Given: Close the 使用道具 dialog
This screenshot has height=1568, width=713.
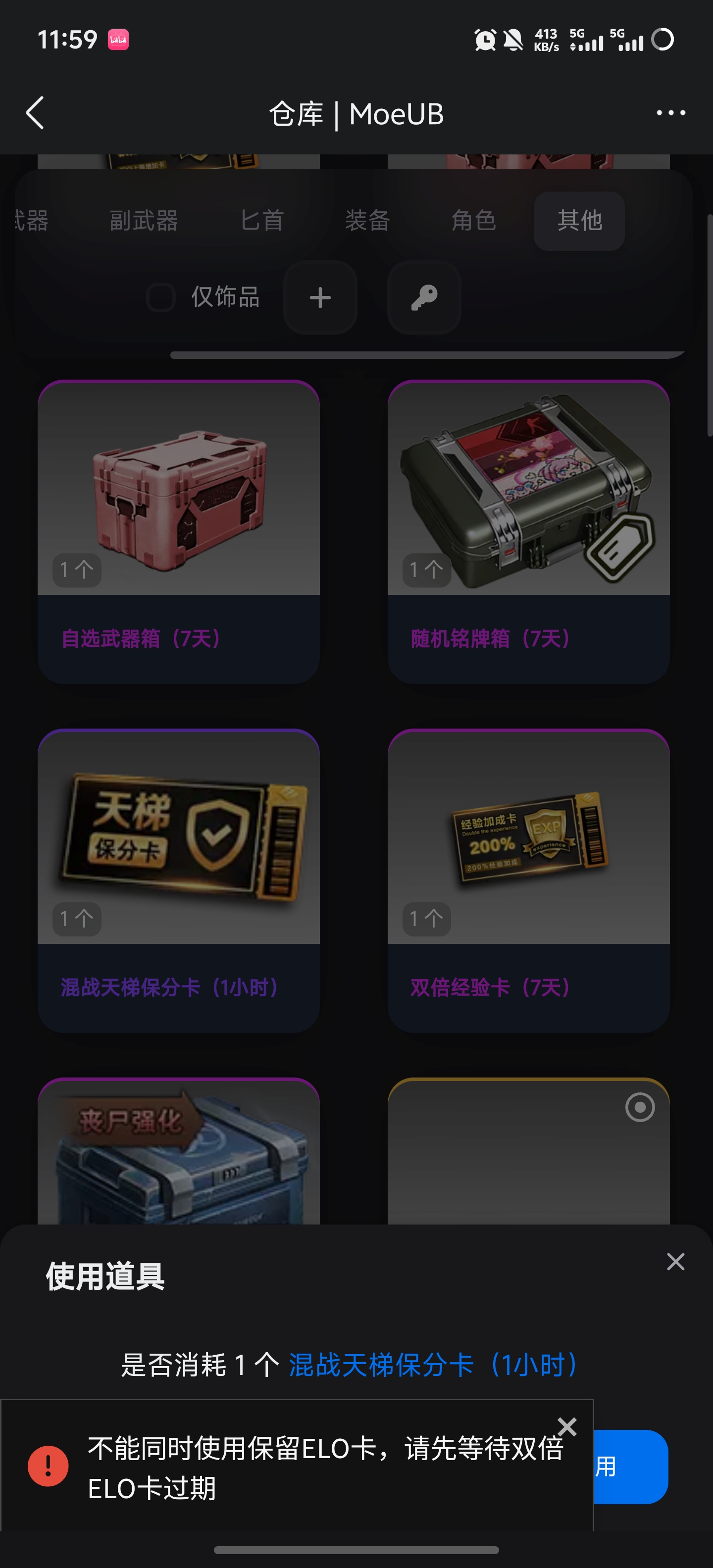Looking at the screenshot, I should pyautogui.click(x=675, y=1262).
